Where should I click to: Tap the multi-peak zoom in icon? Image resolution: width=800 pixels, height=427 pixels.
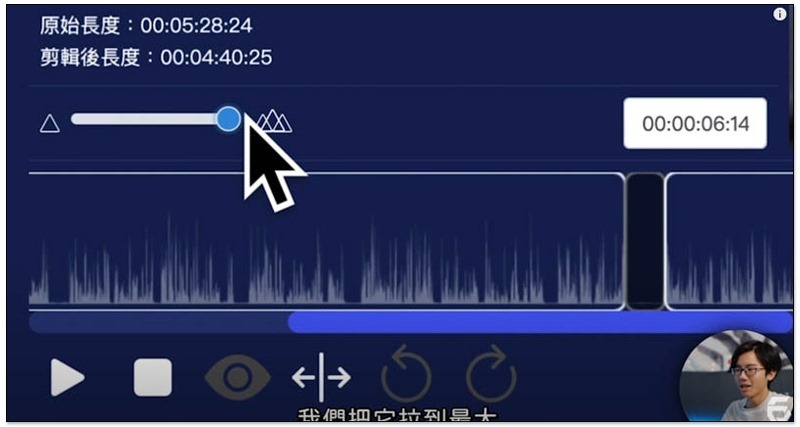point(275,122)
